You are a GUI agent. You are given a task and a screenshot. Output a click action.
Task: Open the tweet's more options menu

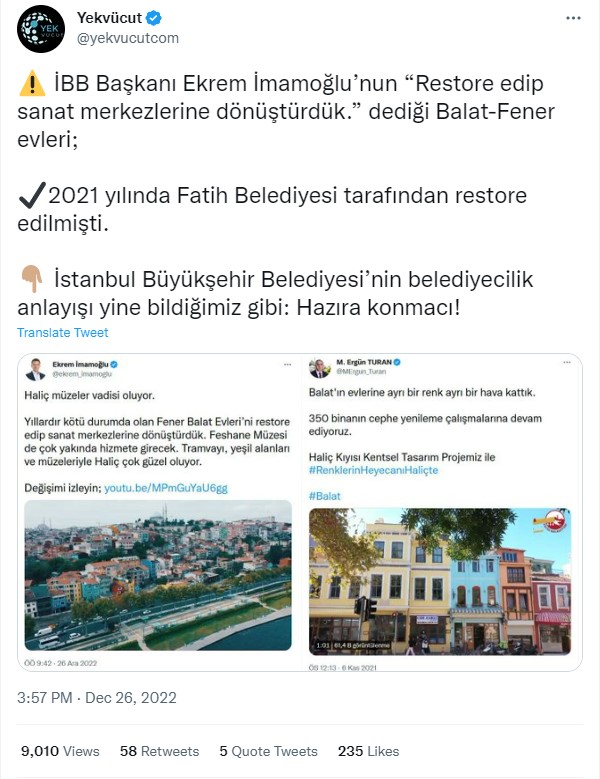pyautogui.click(x=573, y=19)
